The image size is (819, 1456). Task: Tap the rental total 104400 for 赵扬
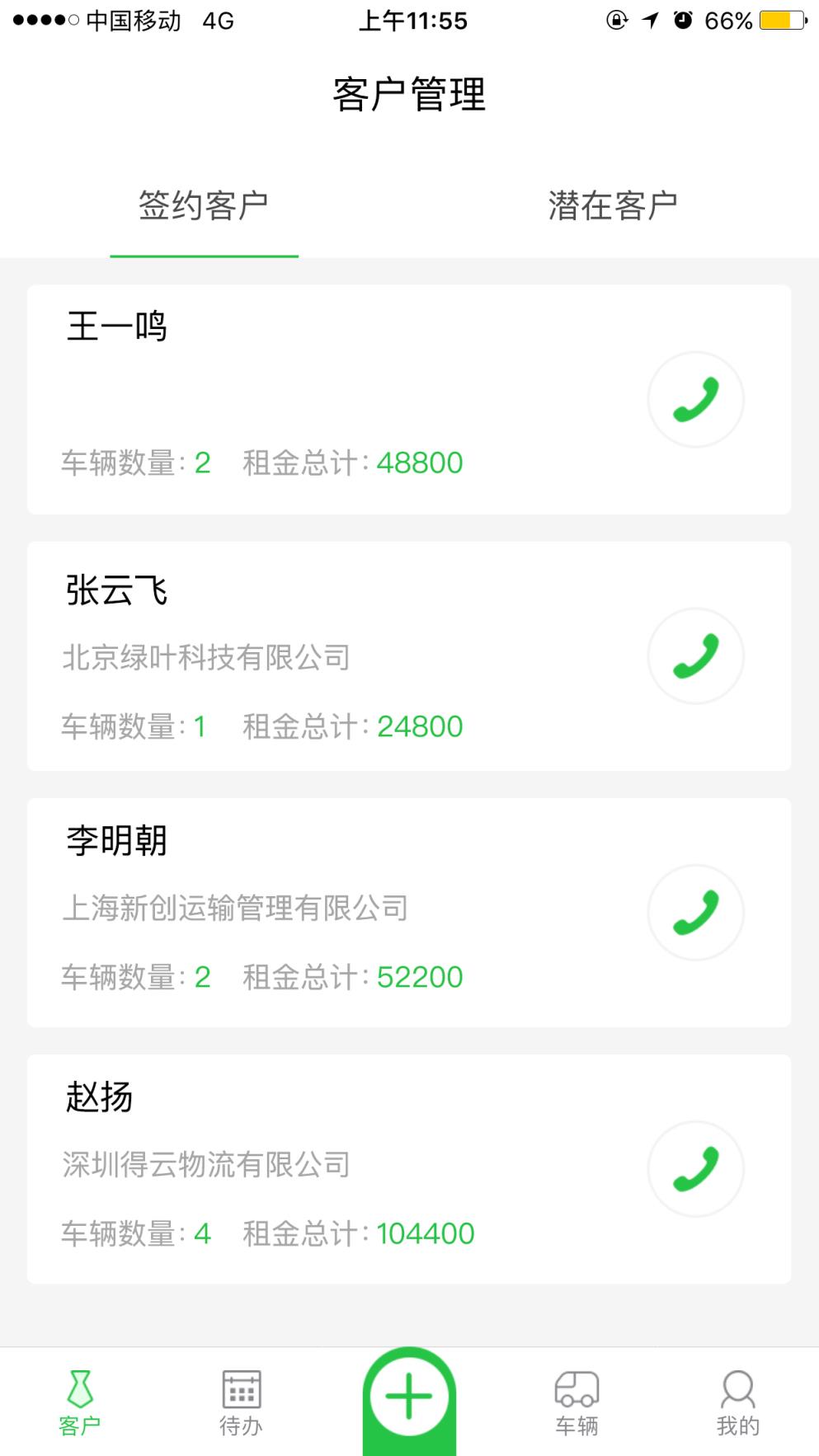pyautogui.click(x=426, y=1233)
